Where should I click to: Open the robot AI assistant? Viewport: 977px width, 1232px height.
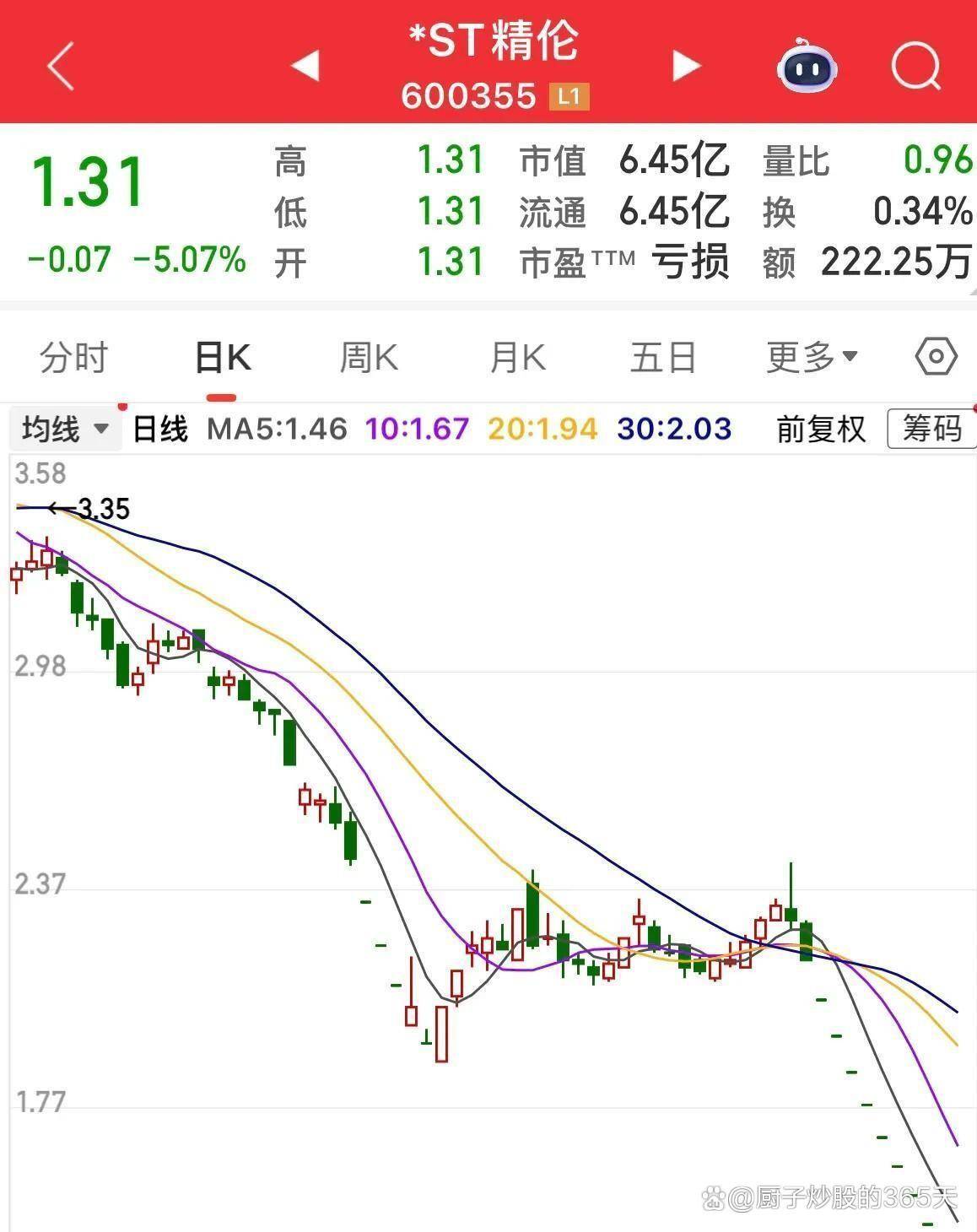pyautogui.click(x=807, y=66)
